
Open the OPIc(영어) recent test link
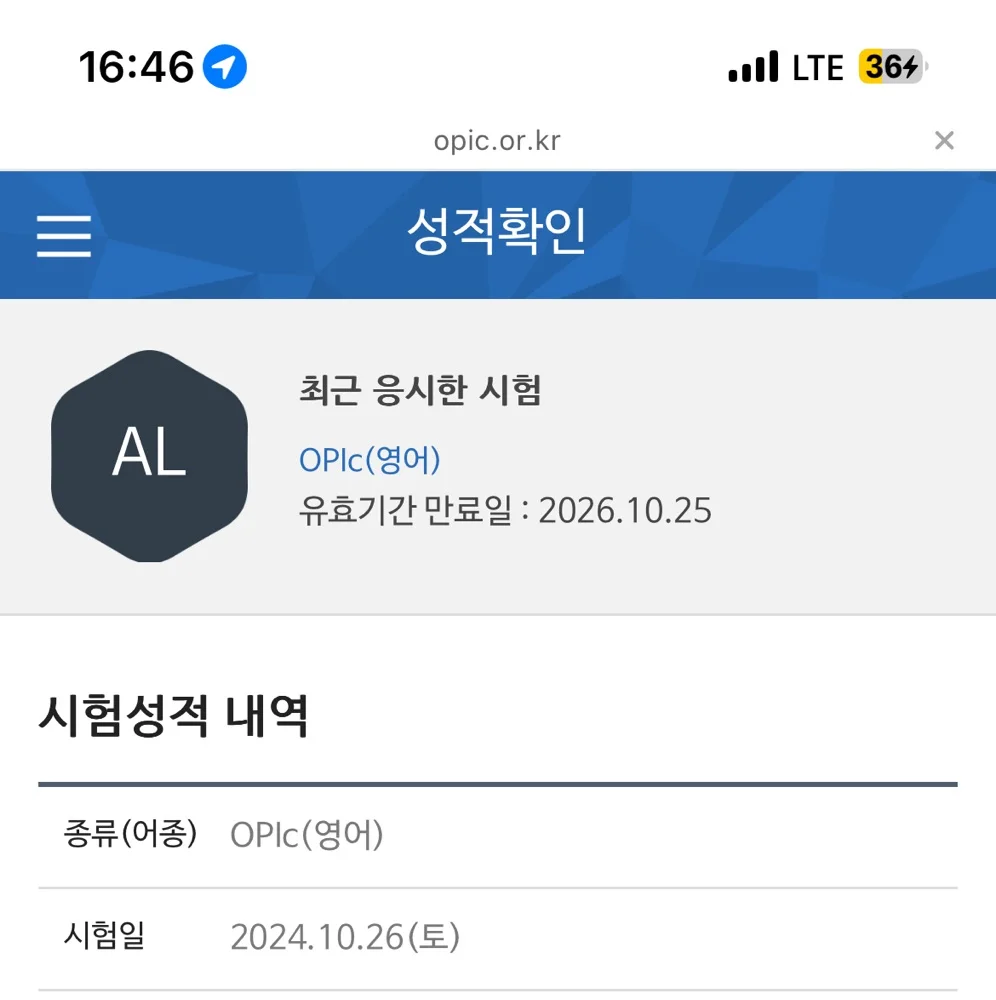[x=370, y=460]
